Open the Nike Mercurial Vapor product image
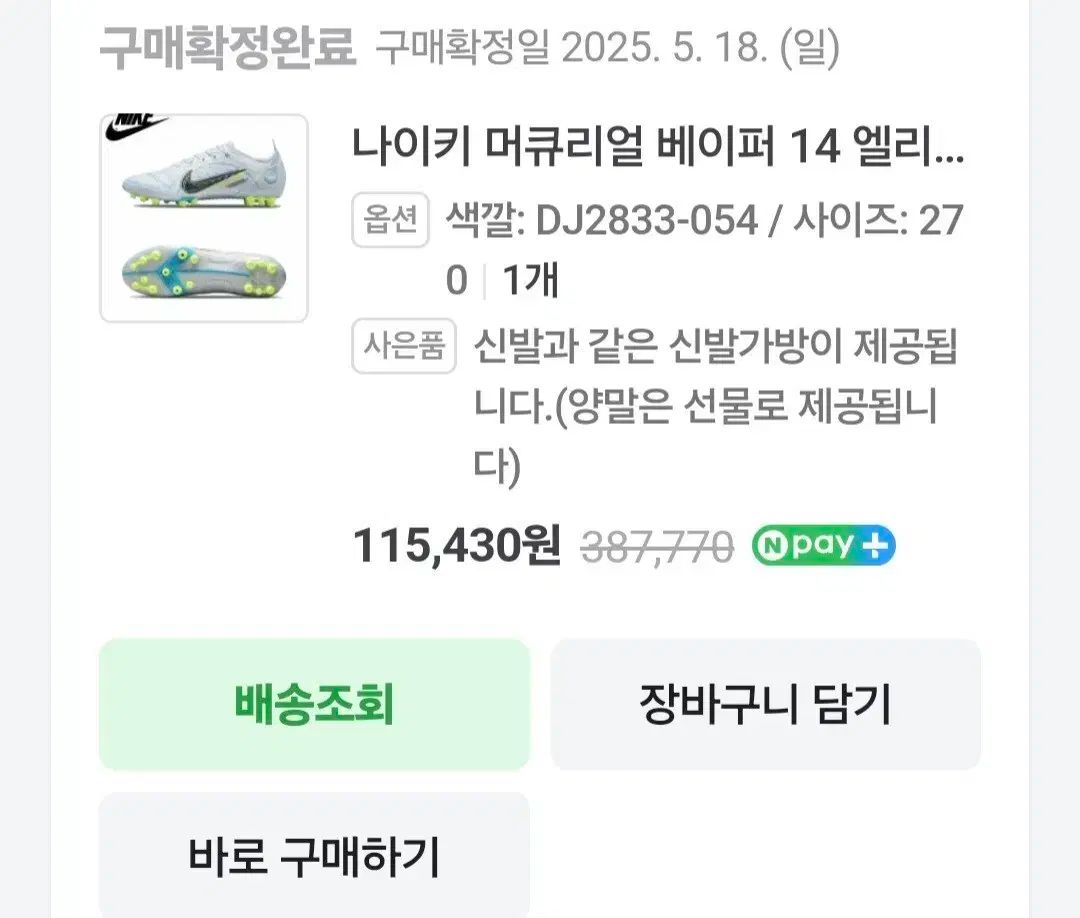 click(204, 218)
